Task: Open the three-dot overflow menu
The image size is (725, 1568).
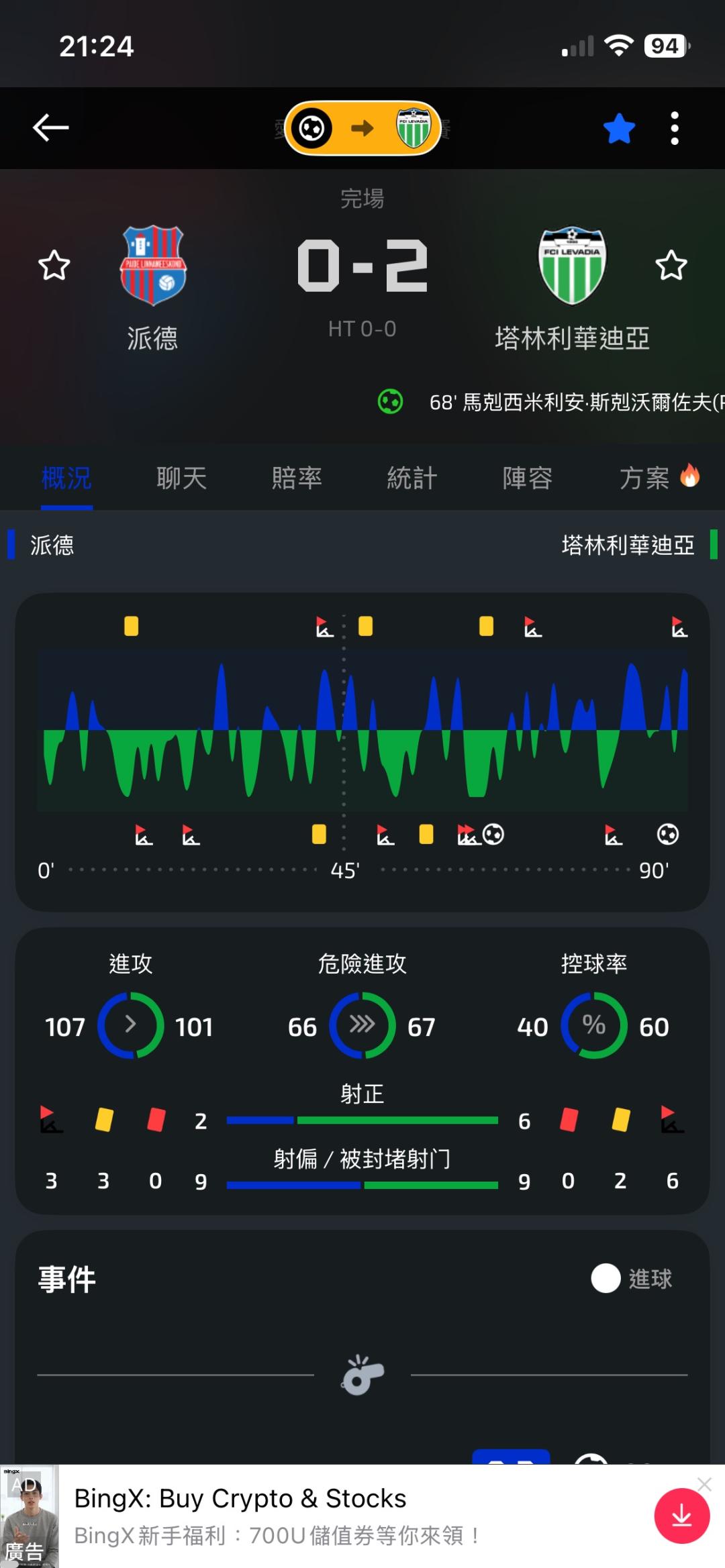Action: pyautogui.click(x=675, y=128)
